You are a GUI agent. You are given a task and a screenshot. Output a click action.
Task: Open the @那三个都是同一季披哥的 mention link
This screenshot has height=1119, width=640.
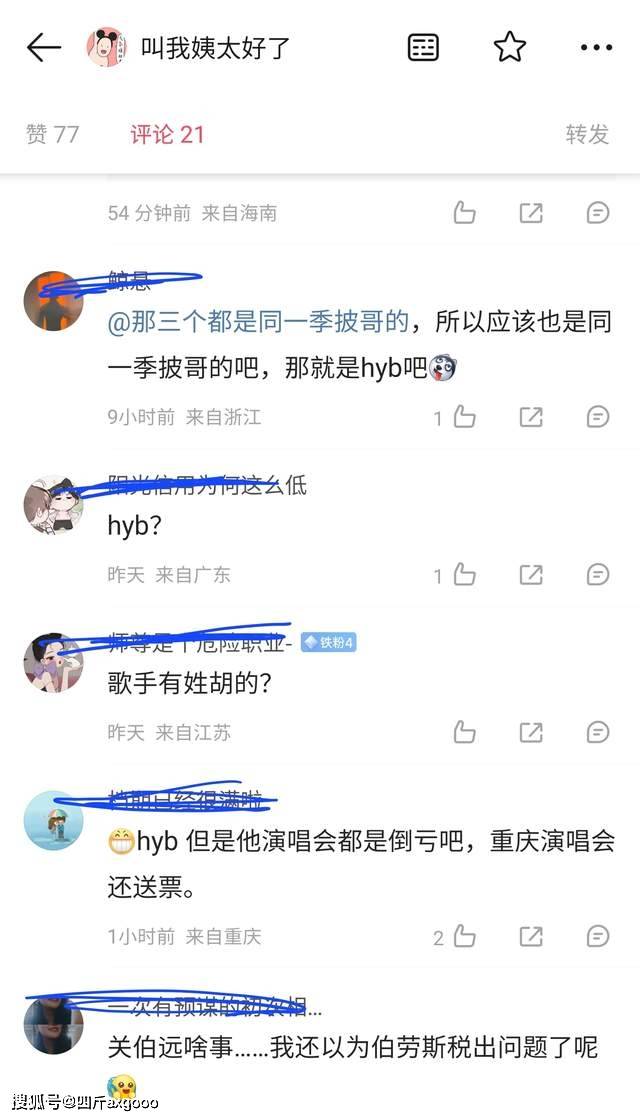(x=259, y=322)
